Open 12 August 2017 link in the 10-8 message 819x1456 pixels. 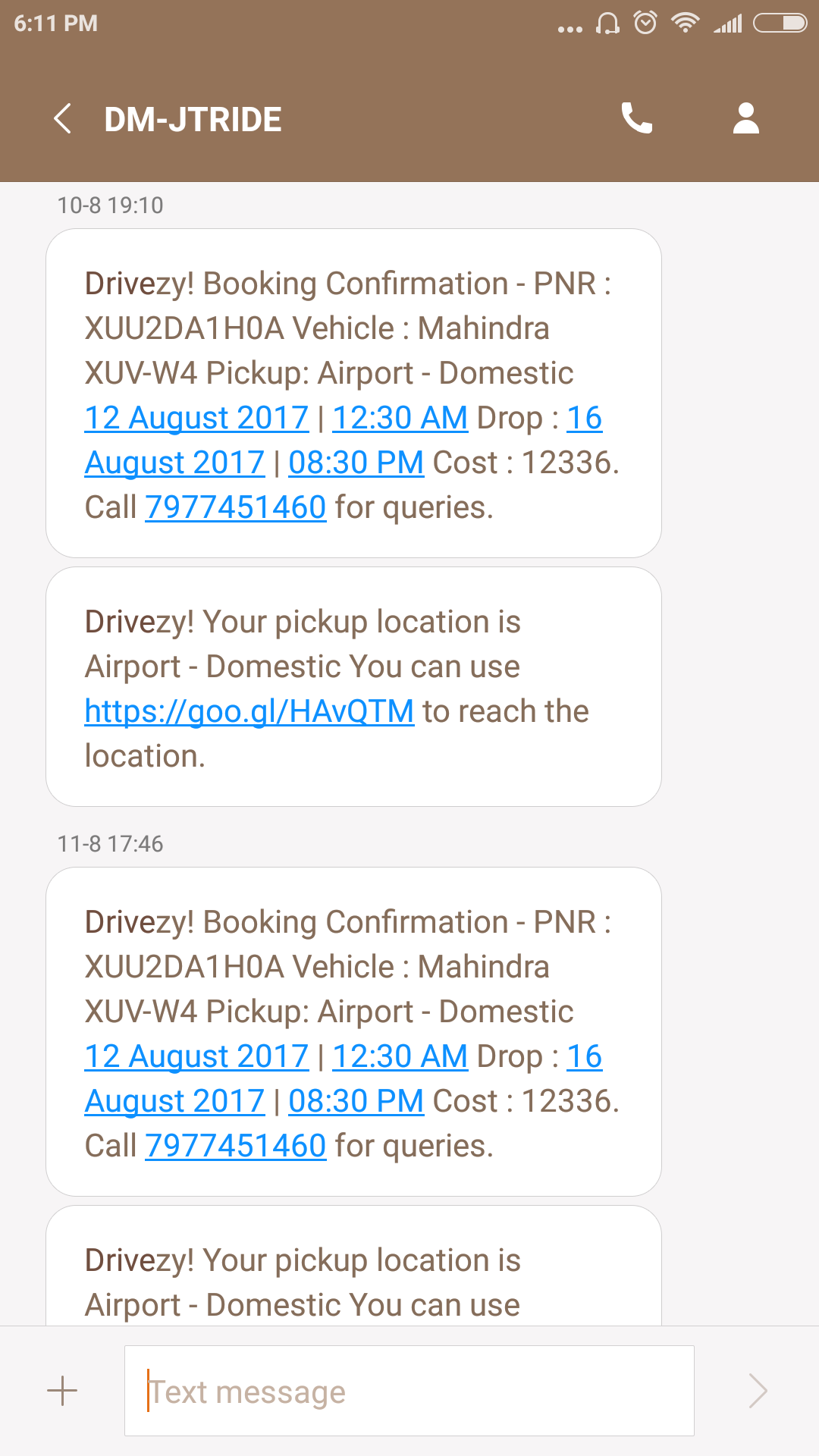coord(196,418)
